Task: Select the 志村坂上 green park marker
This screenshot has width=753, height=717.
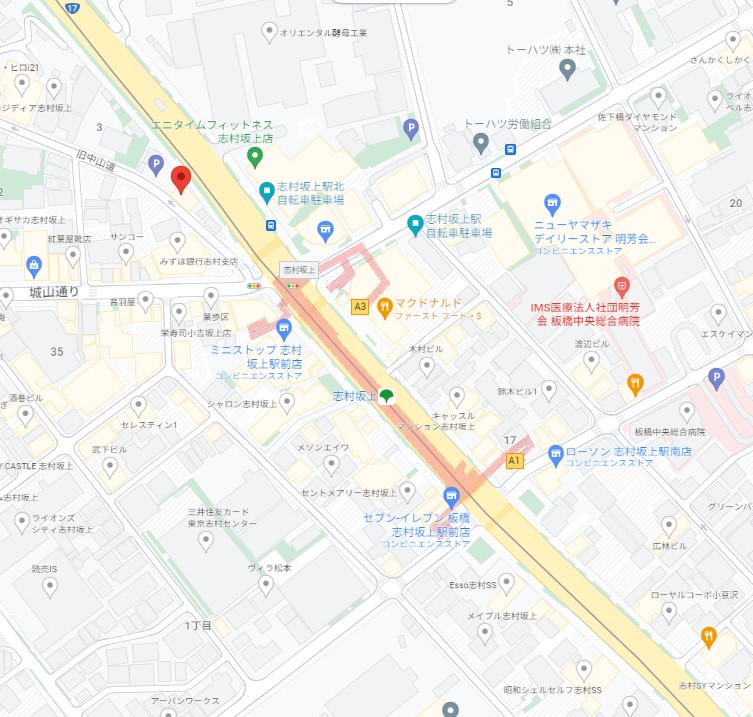Action: pyautogui.click(x=386, y=396)
